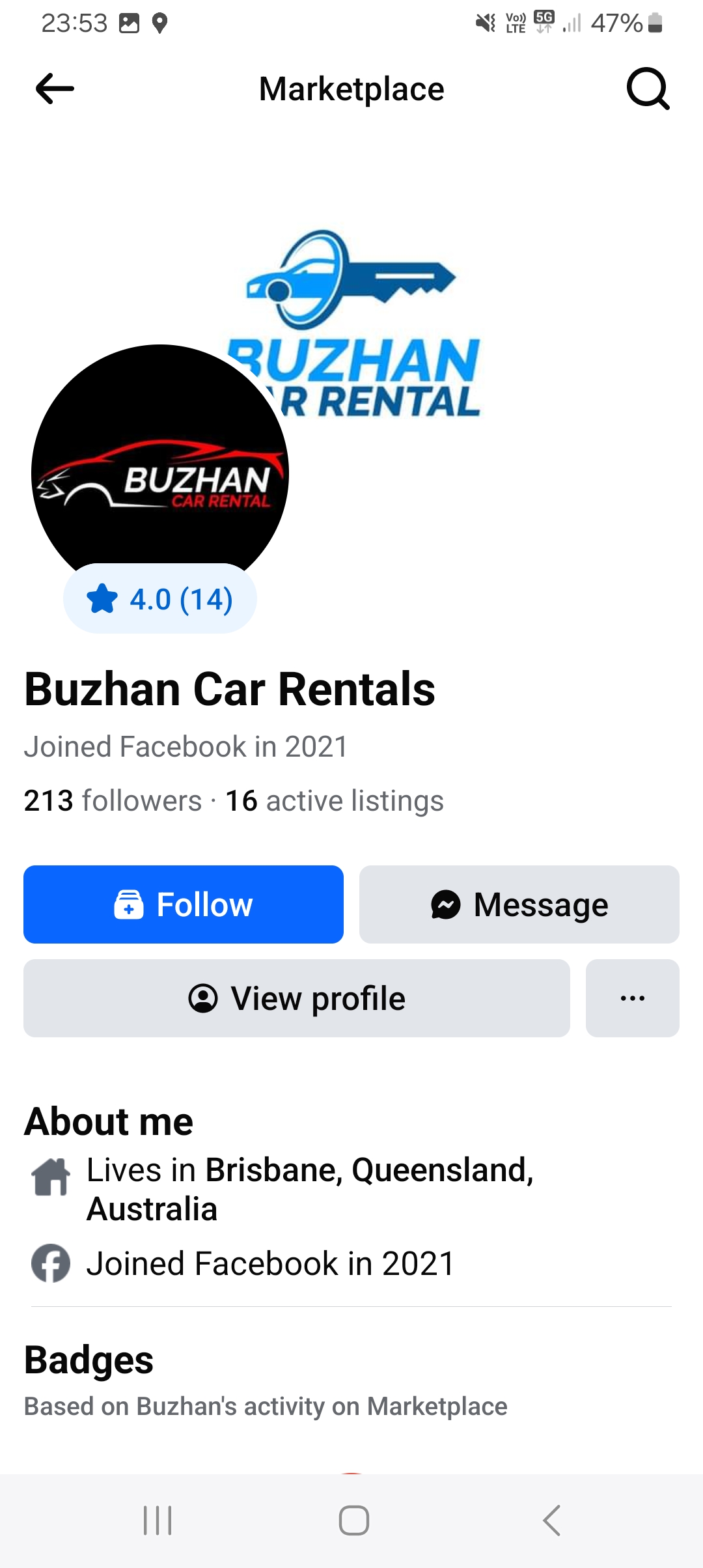Go back from the Marketplace seller page

55,89
